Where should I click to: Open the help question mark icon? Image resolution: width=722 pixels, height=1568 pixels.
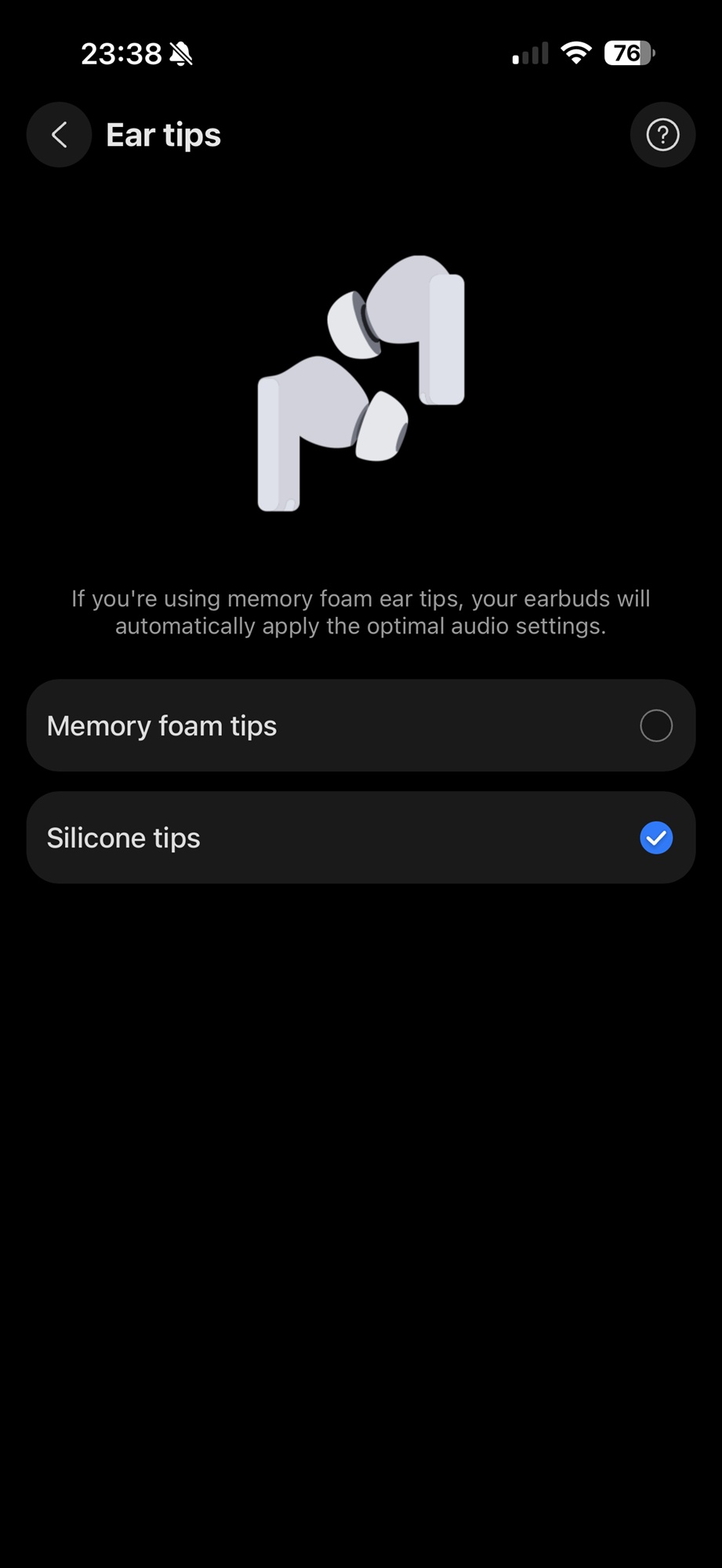[662, 135]
